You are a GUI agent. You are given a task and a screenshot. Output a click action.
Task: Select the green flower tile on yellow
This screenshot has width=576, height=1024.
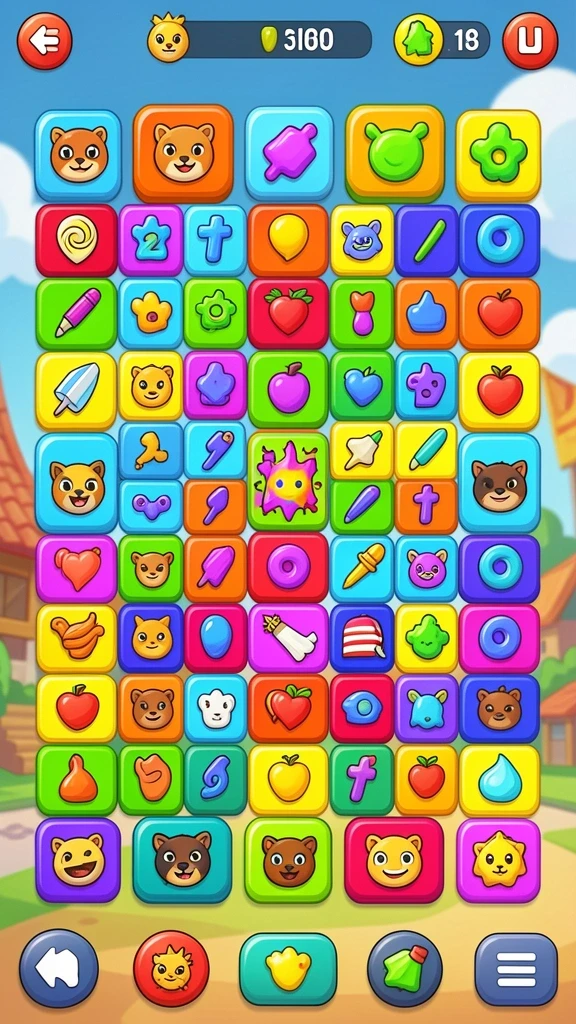tap(498, 155)
